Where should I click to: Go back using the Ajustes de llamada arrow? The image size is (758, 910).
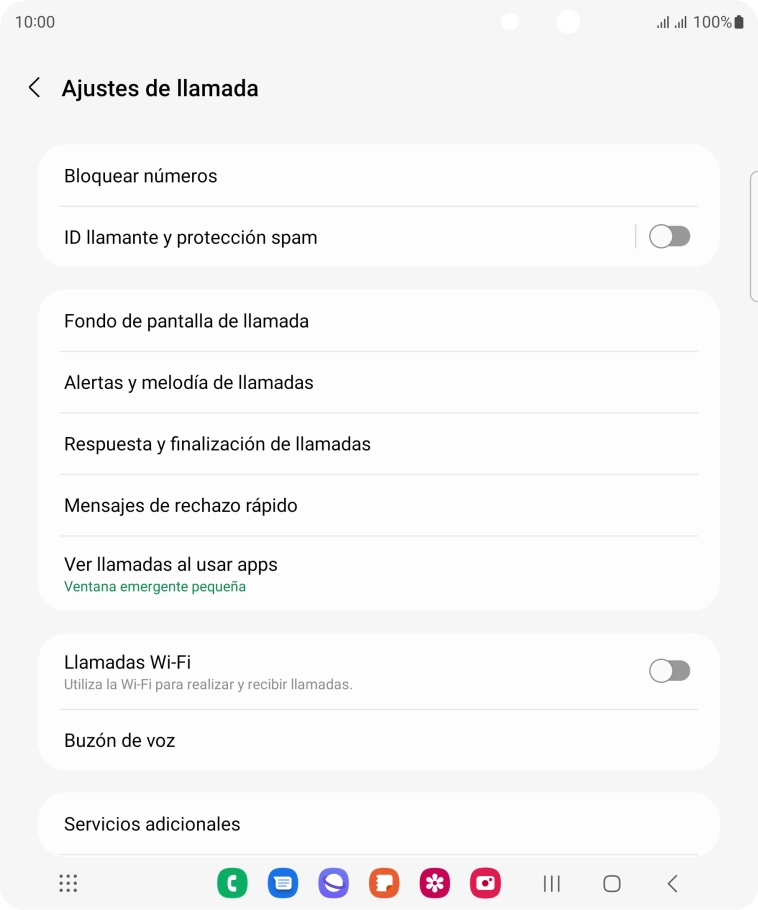(34, 88)
